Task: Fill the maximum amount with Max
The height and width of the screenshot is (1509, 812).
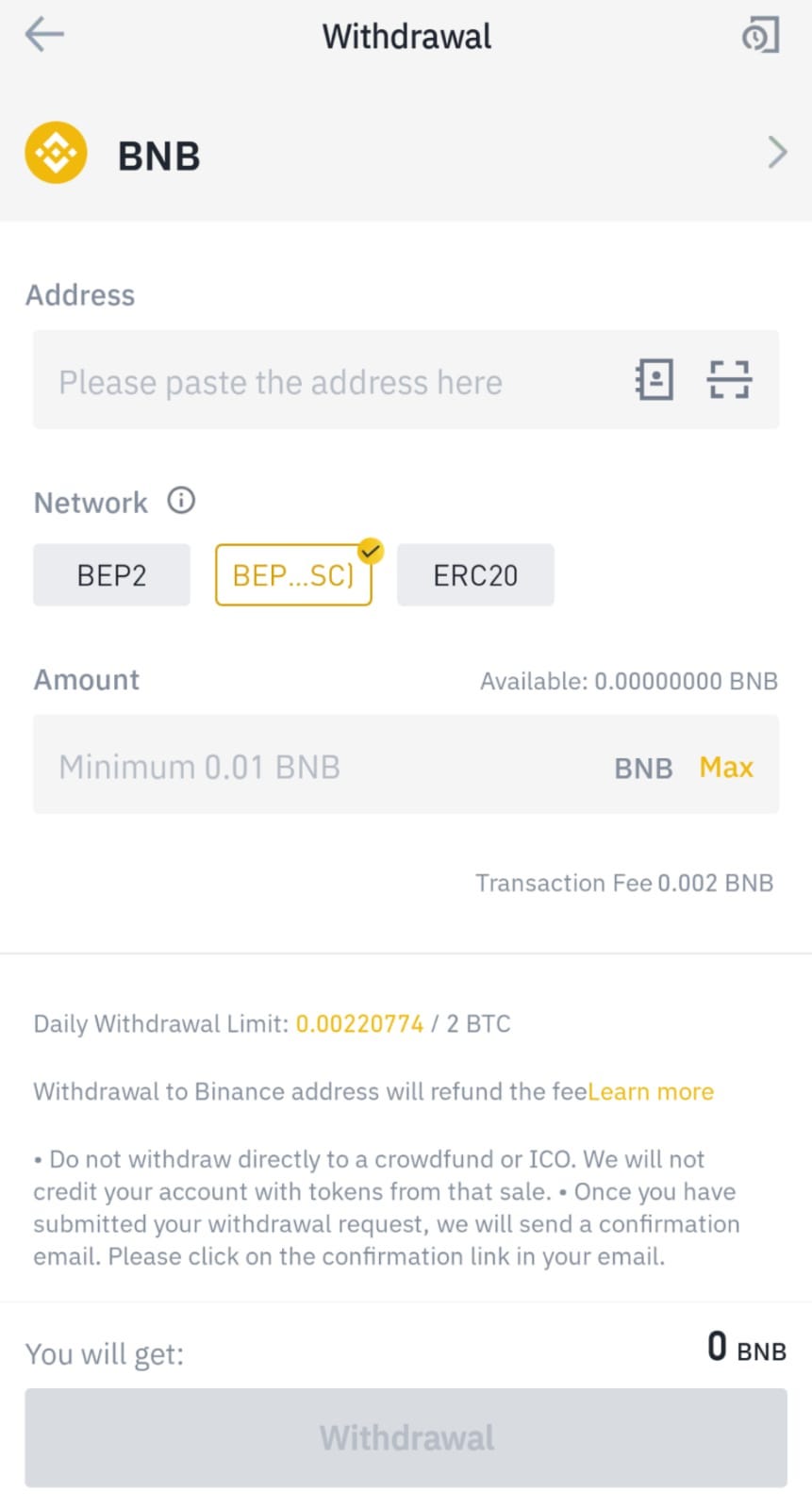Action: click(x=726, y=767)
